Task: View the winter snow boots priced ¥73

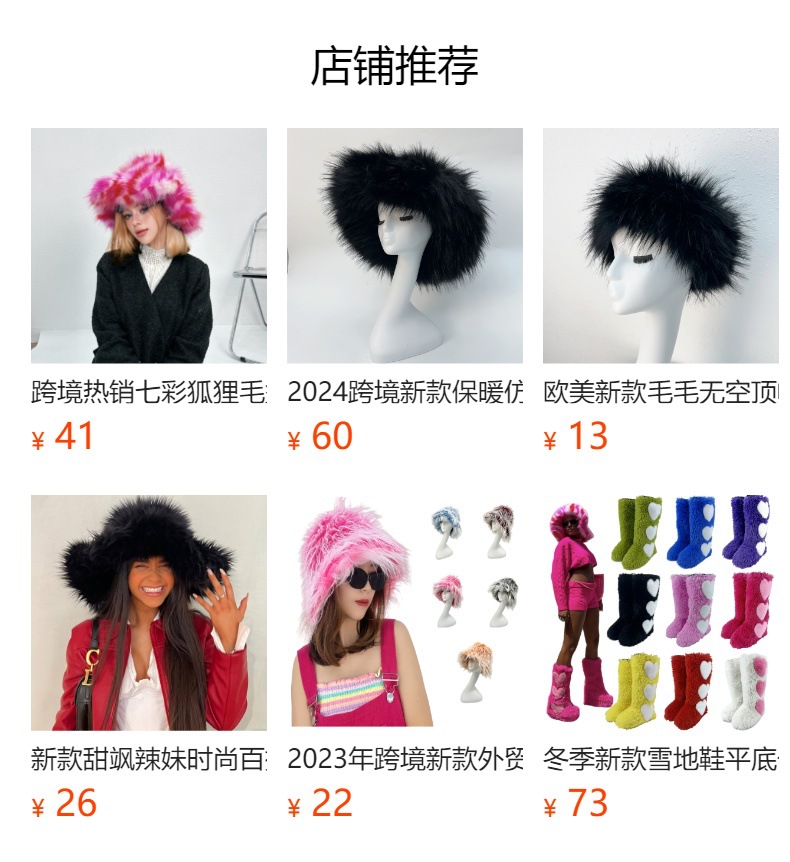Action: pos(661,612)
